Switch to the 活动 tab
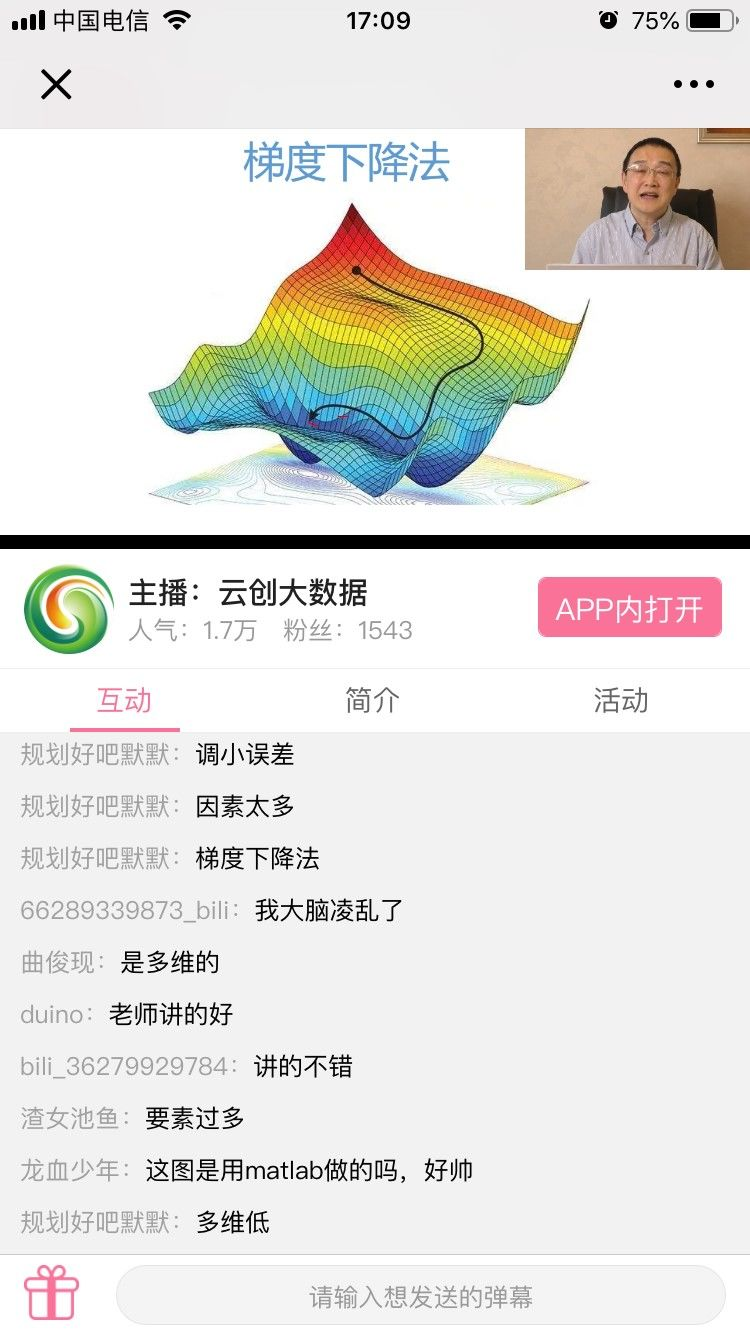Image resolution: width=750 pixels, height=1334 pixels. click(620, 700)
